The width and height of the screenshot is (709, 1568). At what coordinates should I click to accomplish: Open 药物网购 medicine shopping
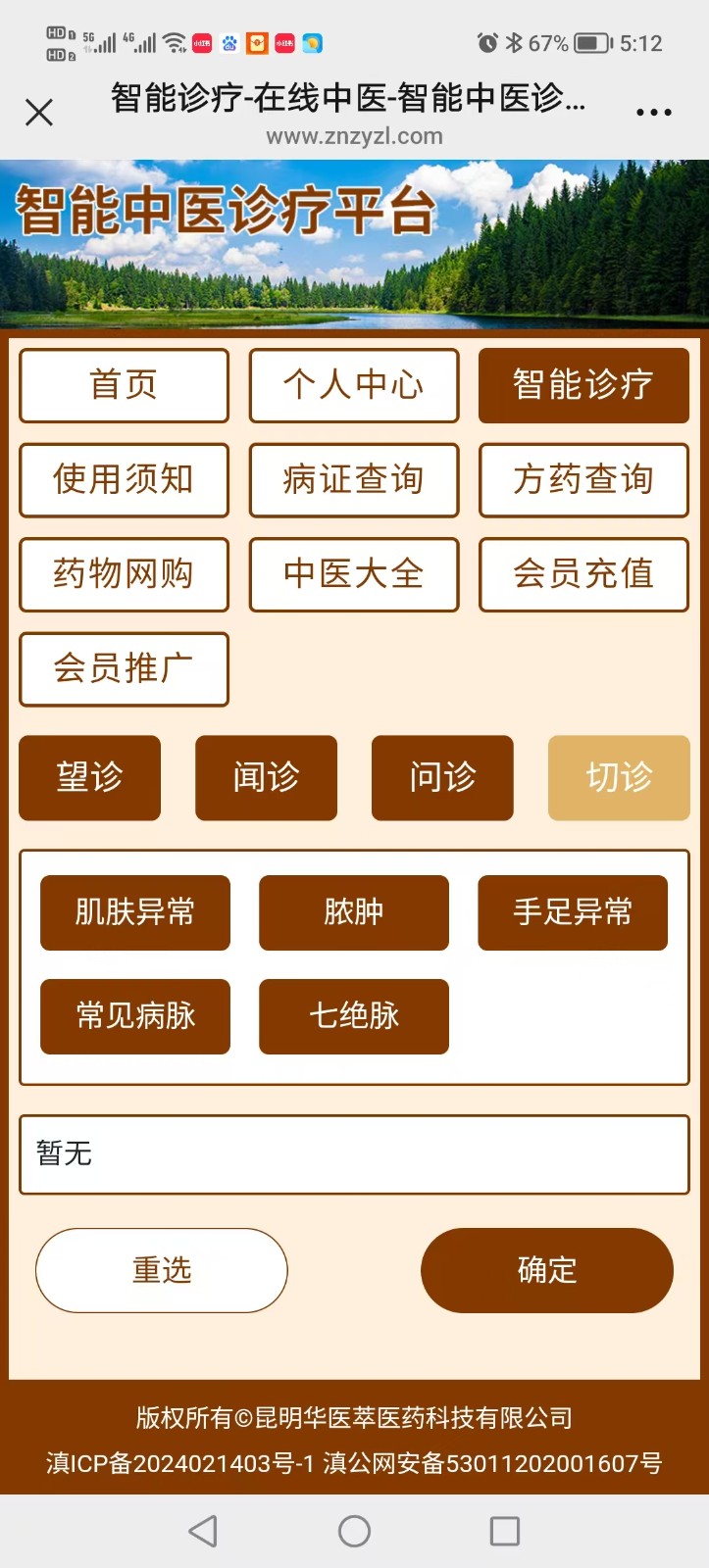(124, 574)
